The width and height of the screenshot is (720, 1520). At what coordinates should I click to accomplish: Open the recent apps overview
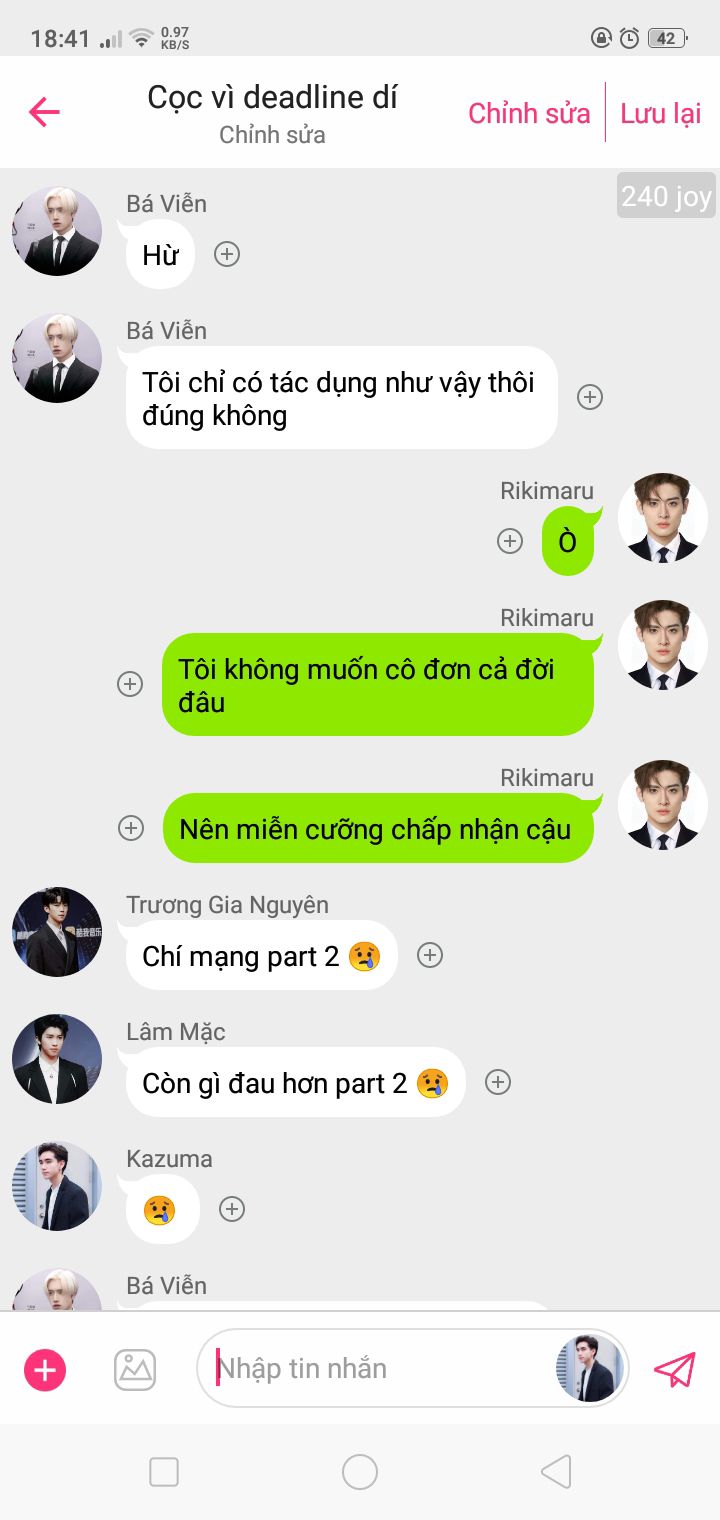(164, 1472)
